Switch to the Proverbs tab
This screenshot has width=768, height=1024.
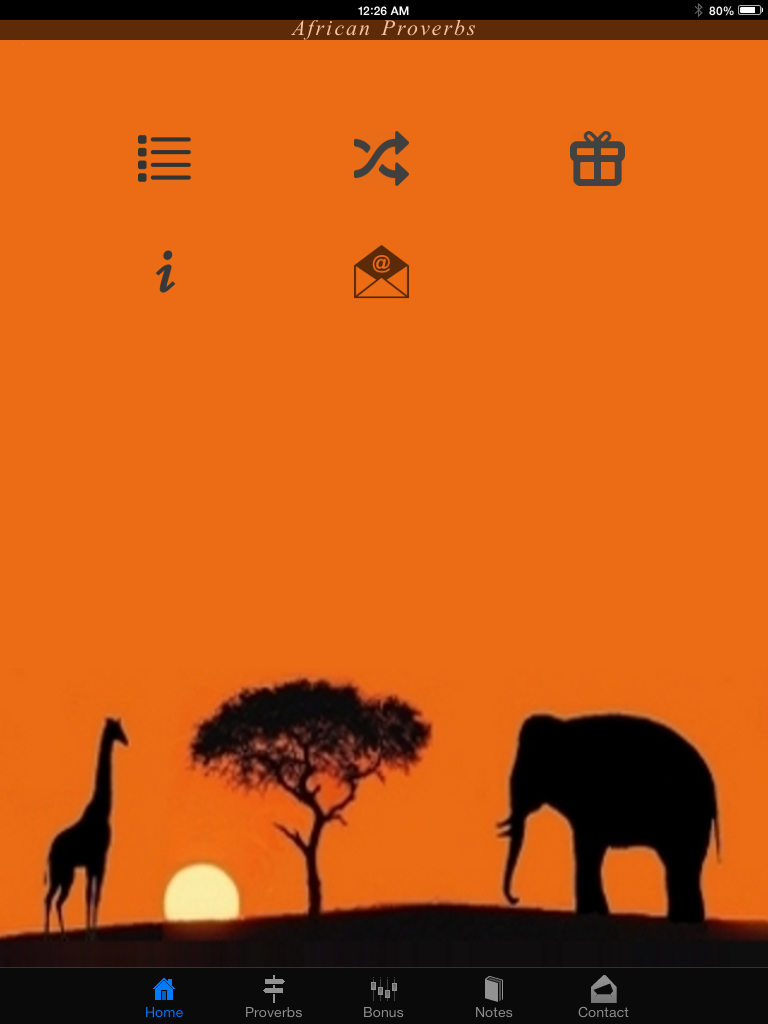[273, 997]
